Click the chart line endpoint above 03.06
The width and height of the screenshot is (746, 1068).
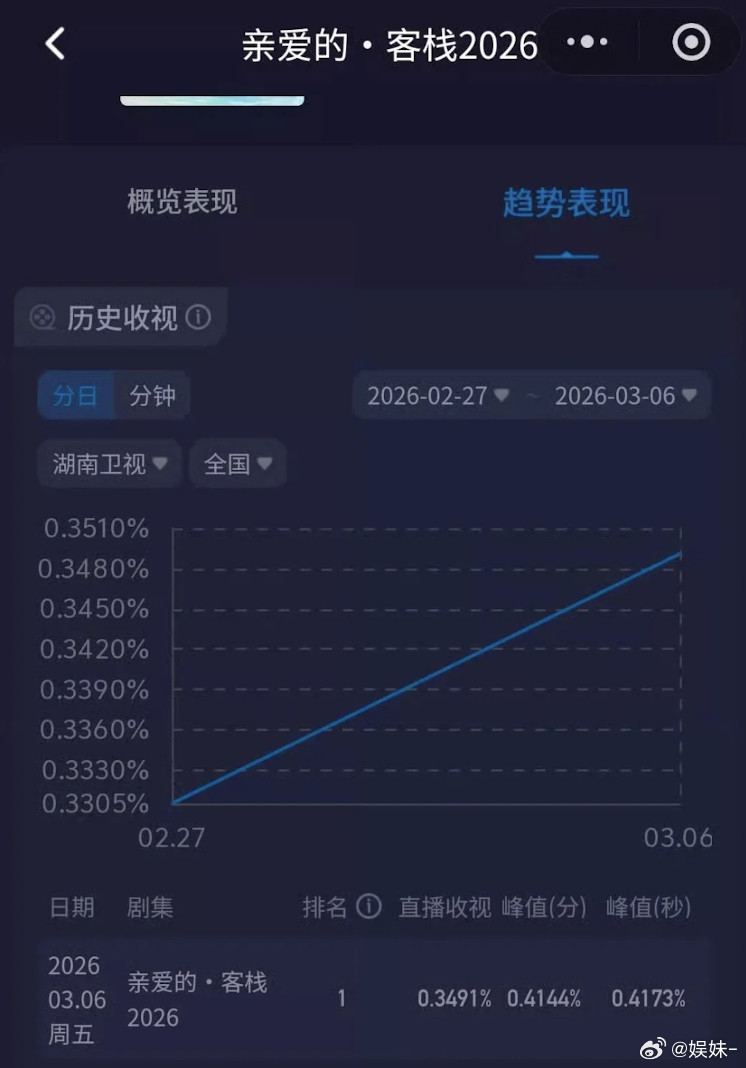680,551
